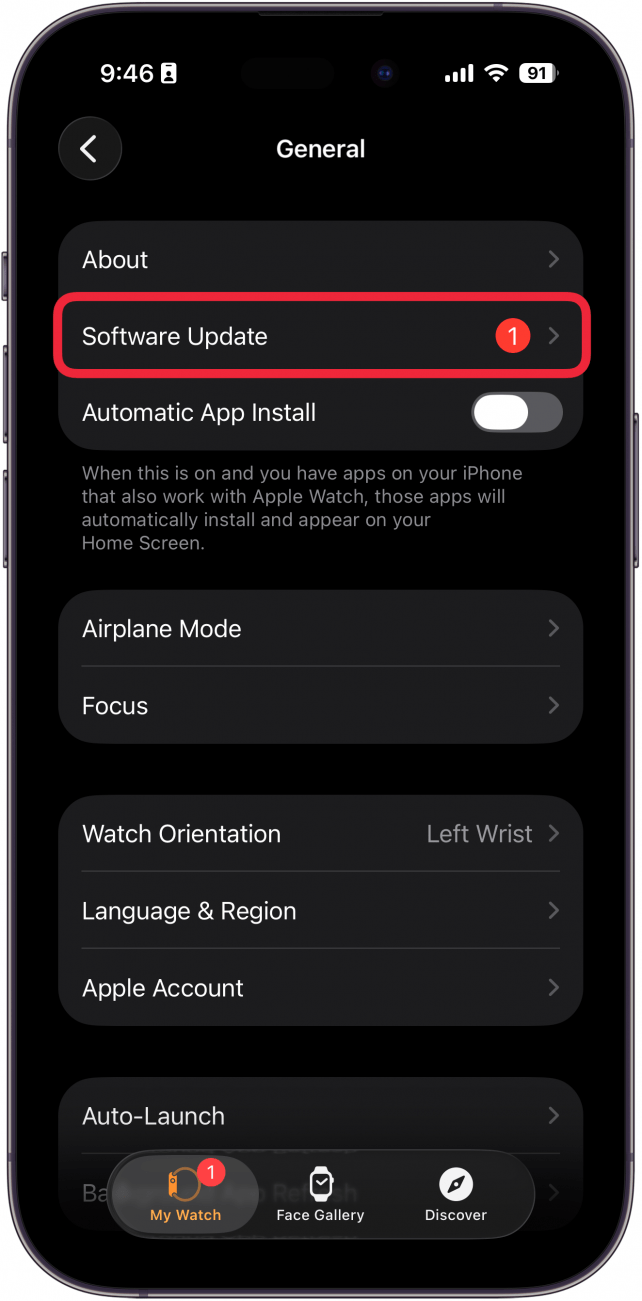Open Language & Region settings
The width and height of the screenshot is (642, 1301).
coord(320,911)
